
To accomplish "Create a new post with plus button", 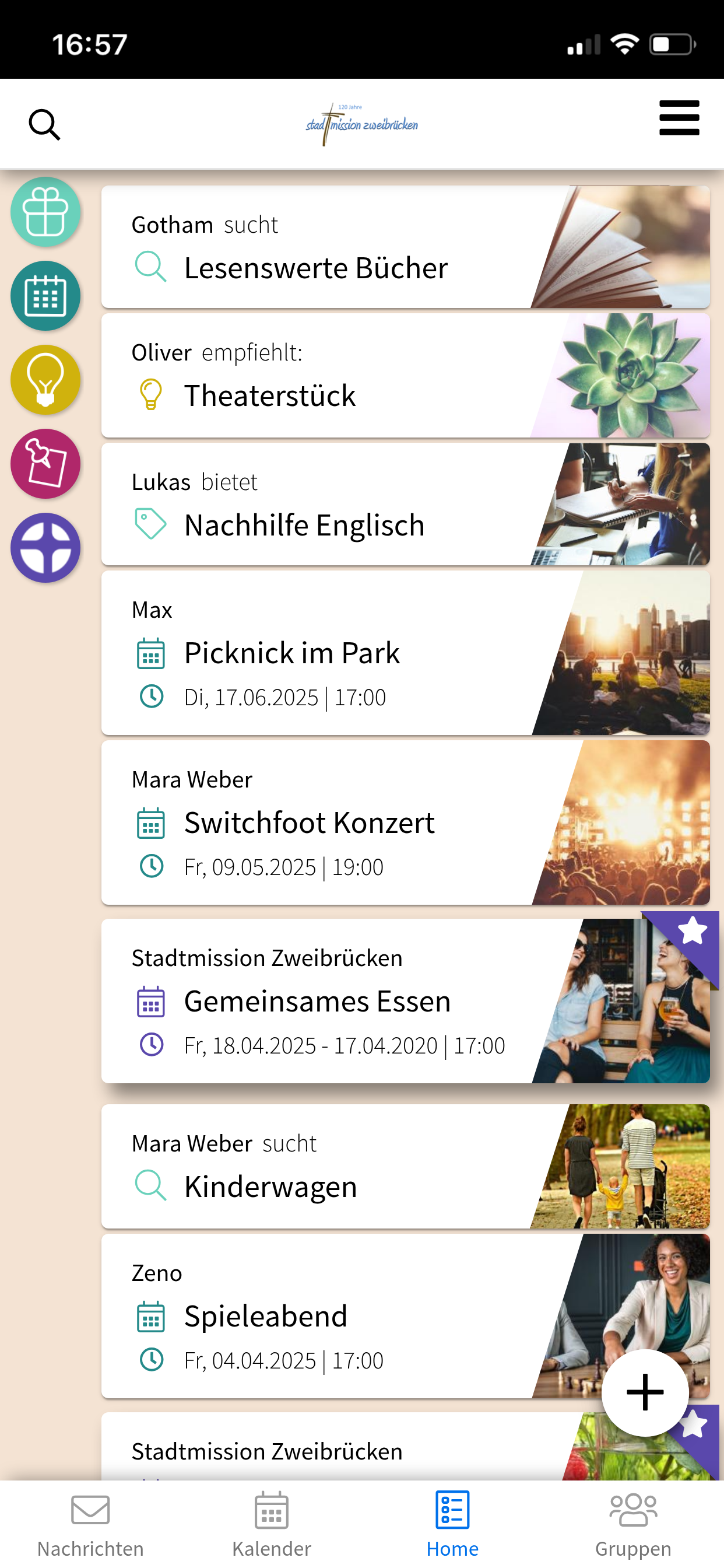I will click(645, 1392).
